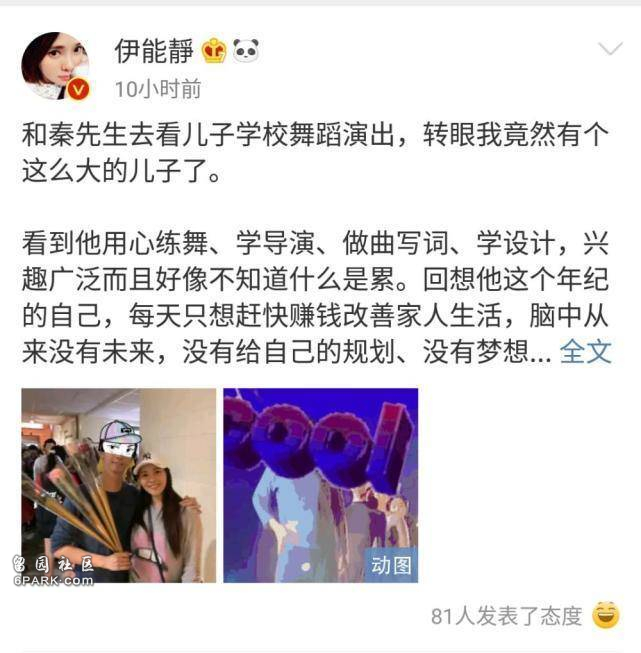
Task: View the 81人发表了态度 reactions
Action: pyautogui.click(x=506, y=616)
